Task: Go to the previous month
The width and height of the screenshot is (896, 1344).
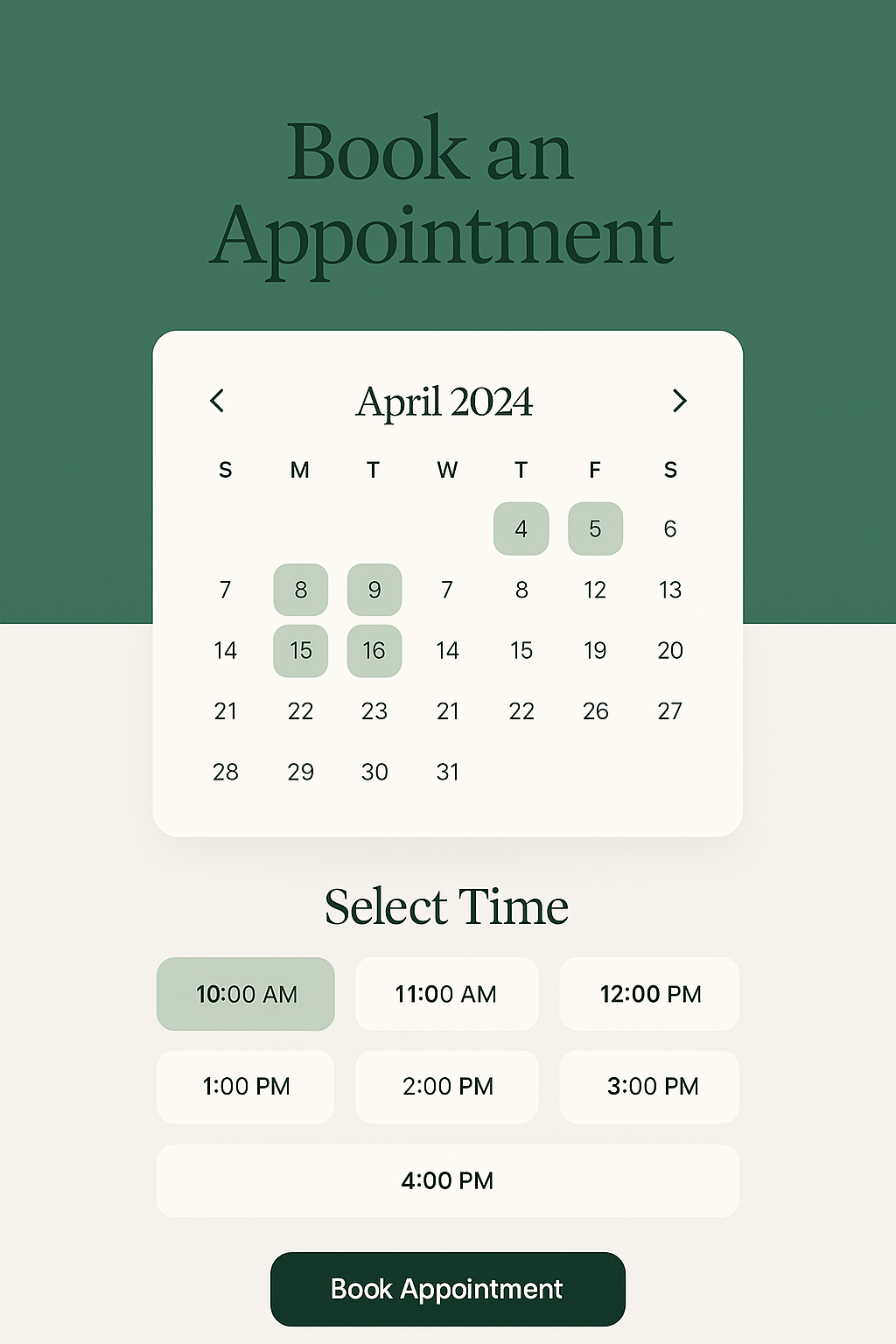Action: 218,401
